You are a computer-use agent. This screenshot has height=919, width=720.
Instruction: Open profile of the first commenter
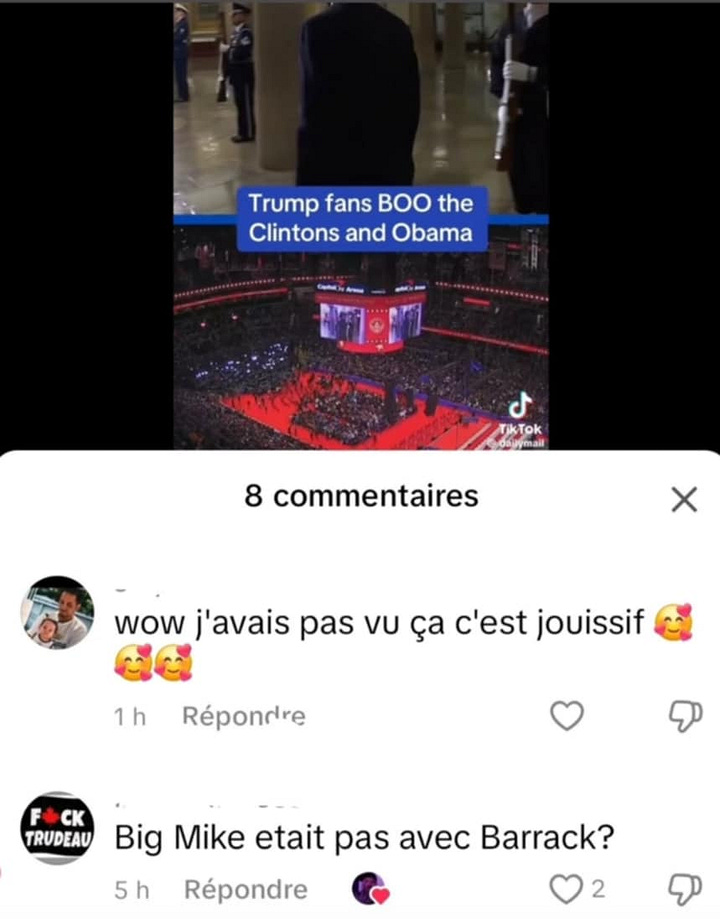pyautogui.click(x=57, y=612)
